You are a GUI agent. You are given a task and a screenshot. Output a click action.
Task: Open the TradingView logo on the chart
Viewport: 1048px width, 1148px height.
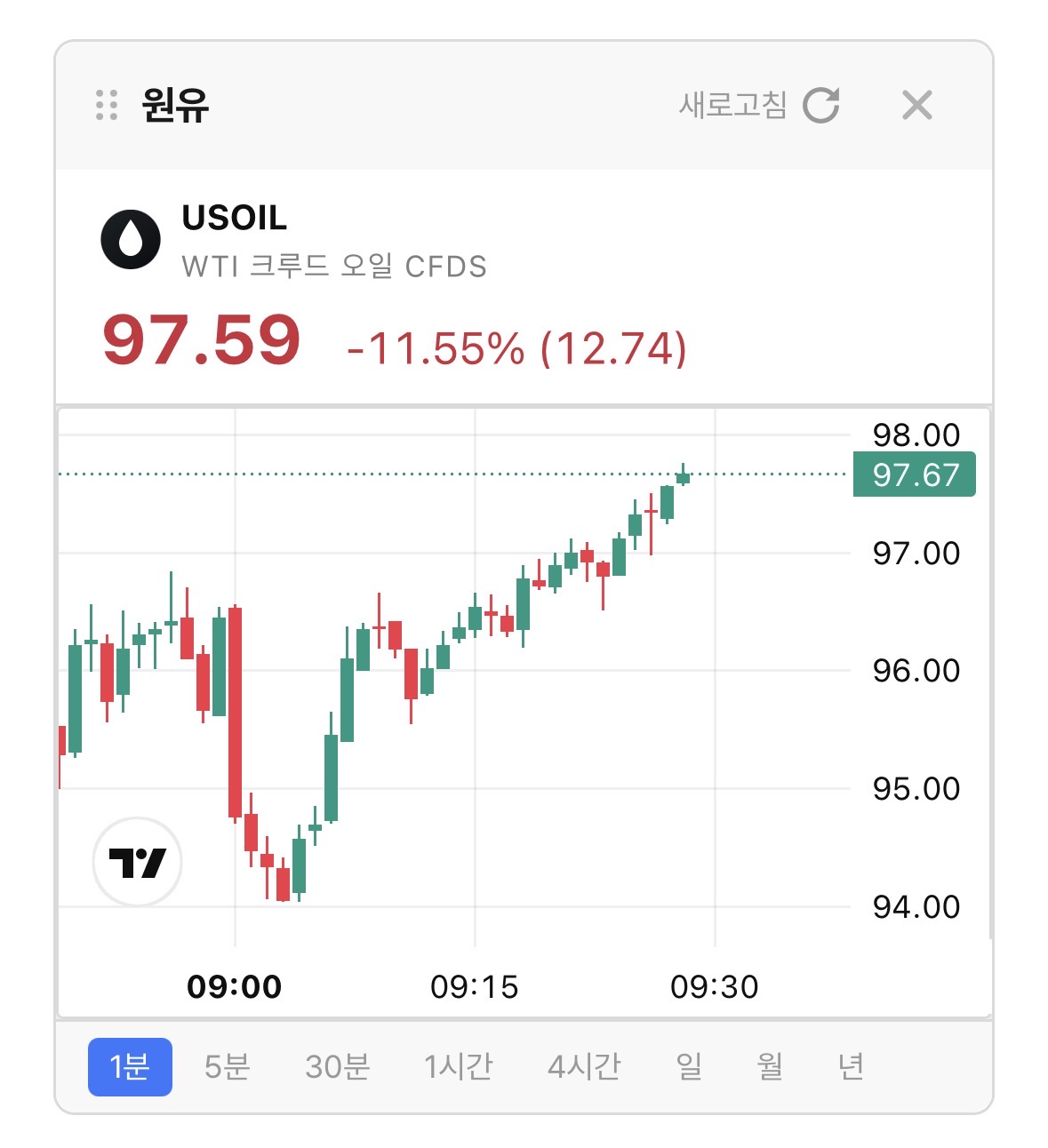click(x=137, y=862)
